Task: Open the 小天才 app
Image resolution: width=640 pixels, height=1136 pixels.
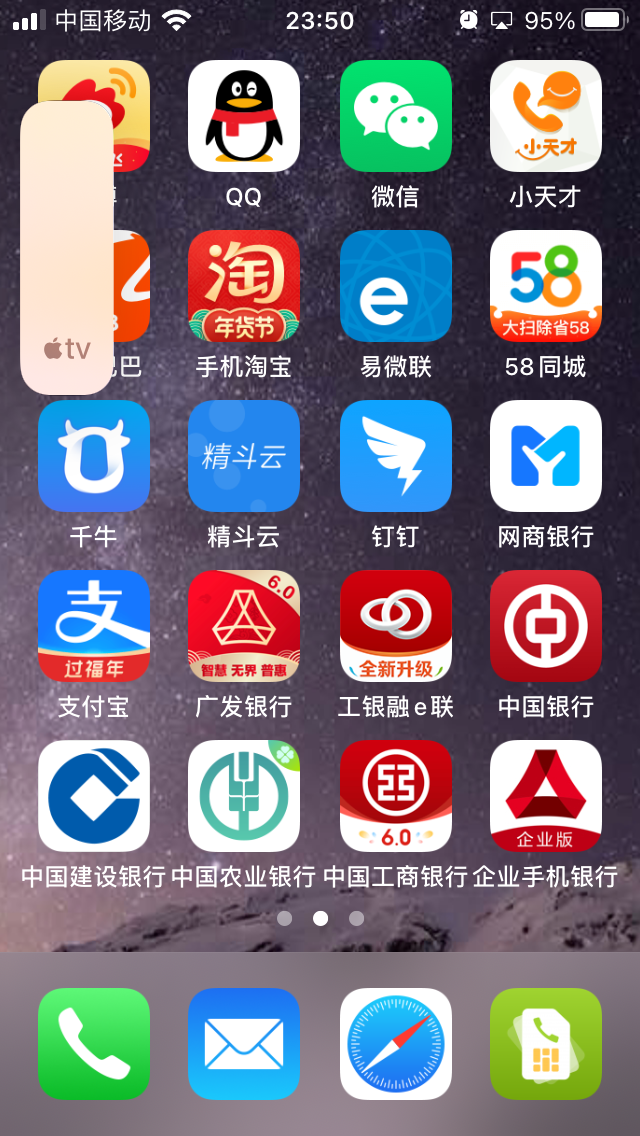Action: 545,116
